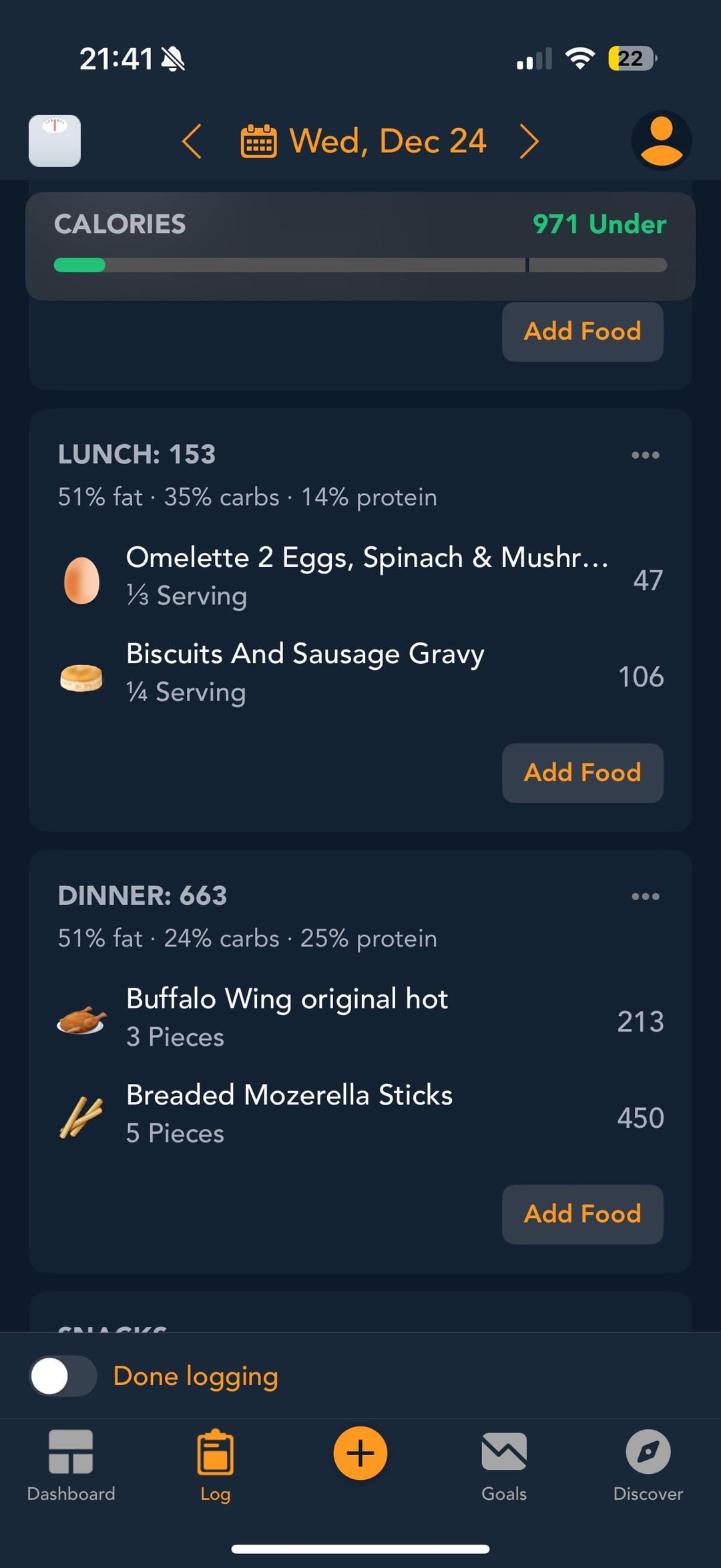721x1568 pixels.
Task: Toggle the Done logging switch
Action: click(x=63, y=1376)
